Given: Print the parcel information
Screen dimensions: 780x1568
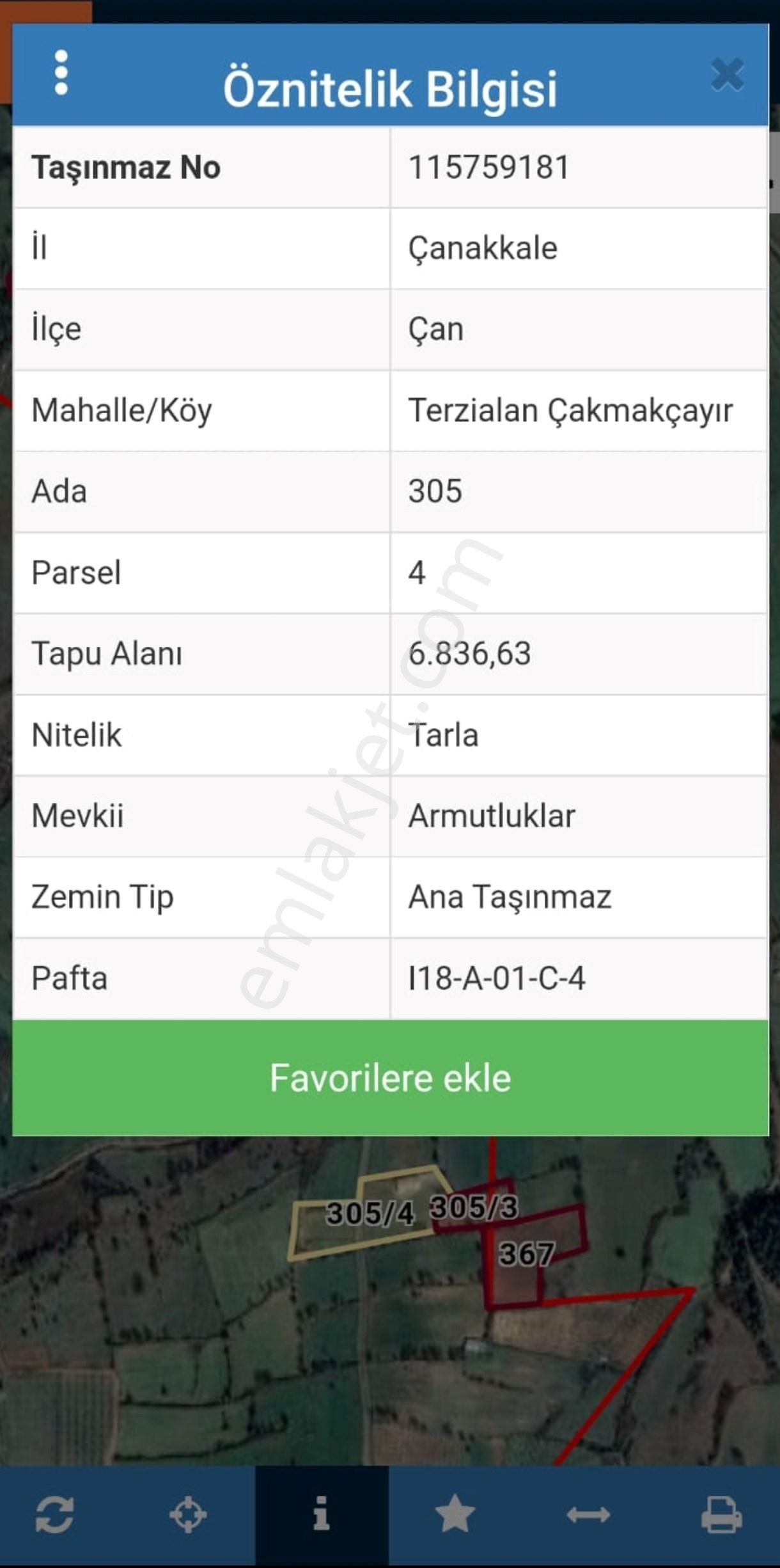Looking at the screenshot, I should 722,1515.
